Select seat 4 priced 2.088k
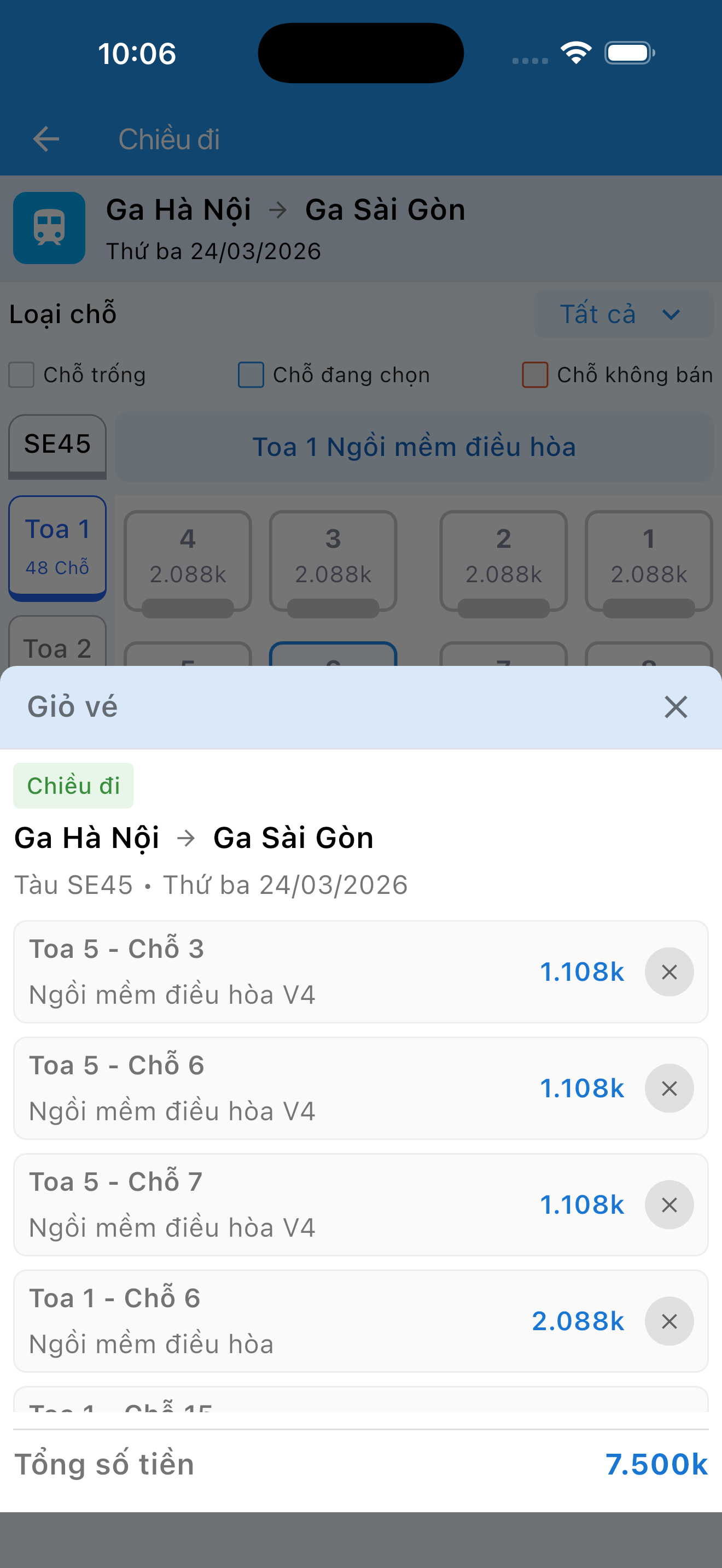722x1568 pixels. (188, 560)
